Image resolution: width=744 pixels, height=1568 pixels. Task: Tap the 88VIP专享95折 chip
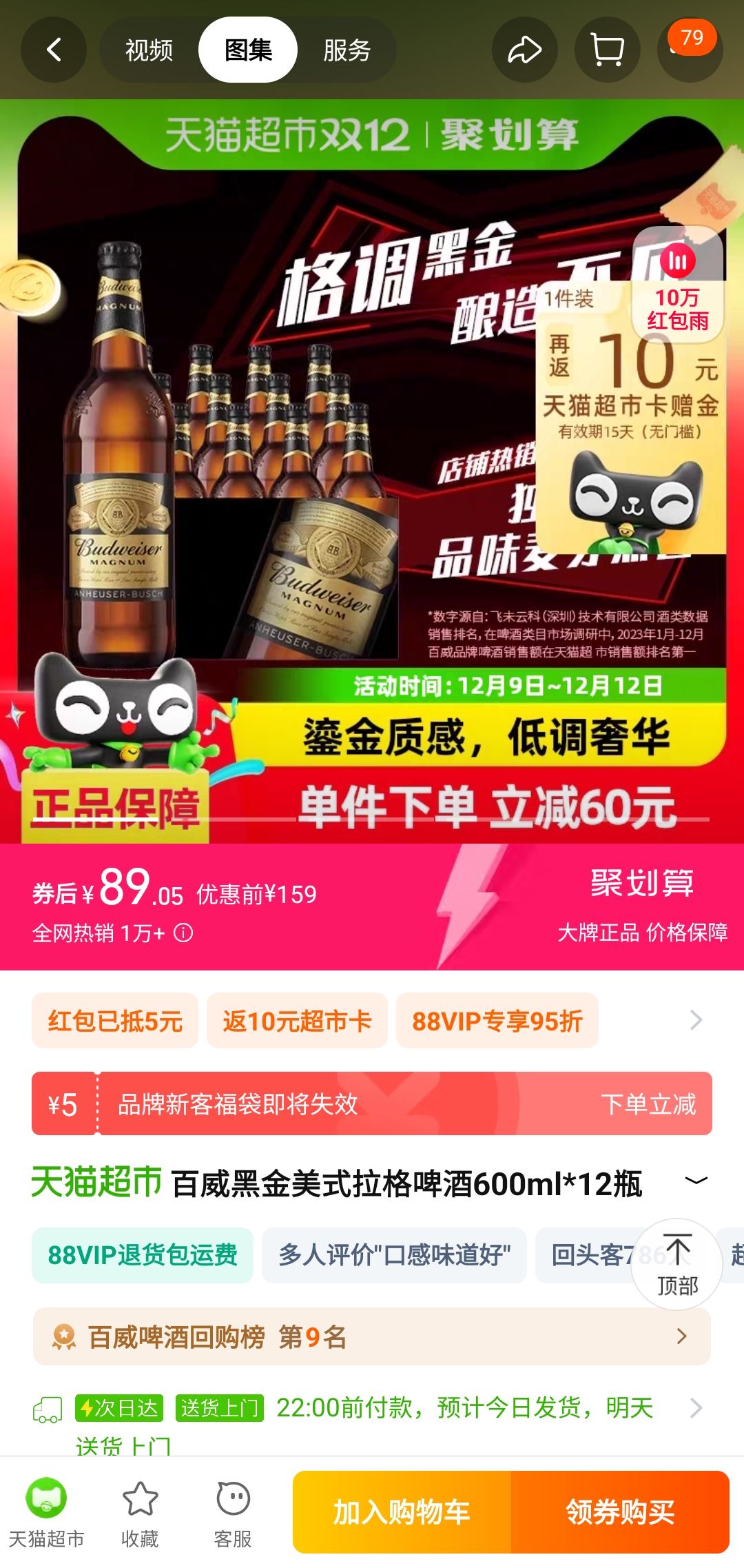coord(497,1021)
